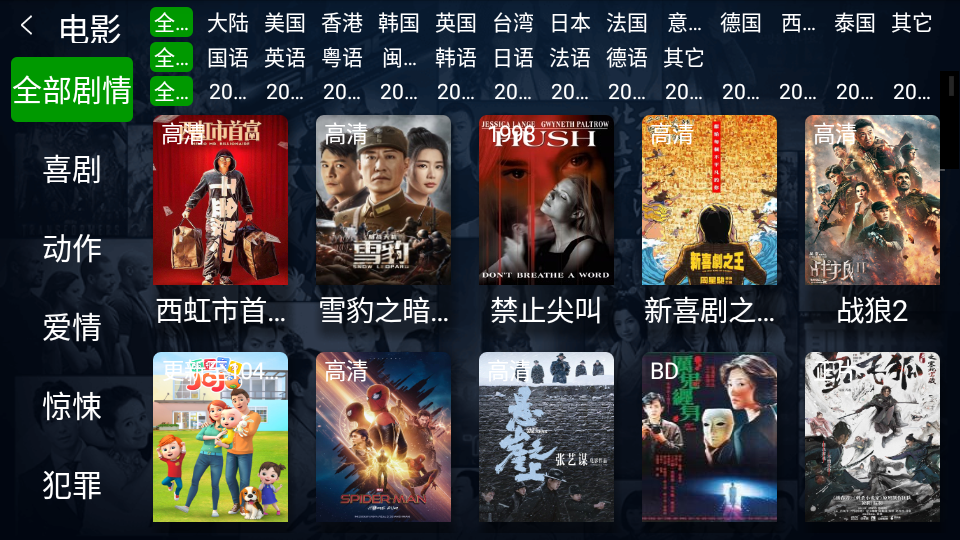This screenshot has height=540, width=960.
Task: Choose 粤语 language filter
Action: coord(342,58)
